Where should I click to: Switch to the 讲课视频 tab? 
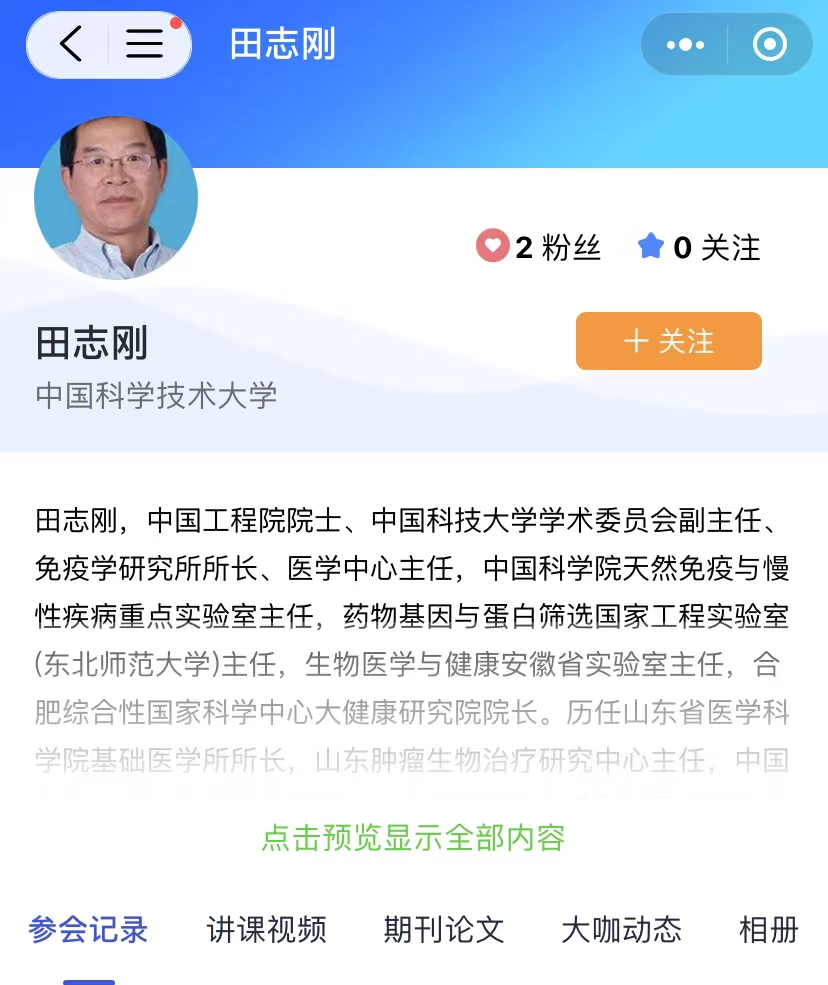[266, 930]
